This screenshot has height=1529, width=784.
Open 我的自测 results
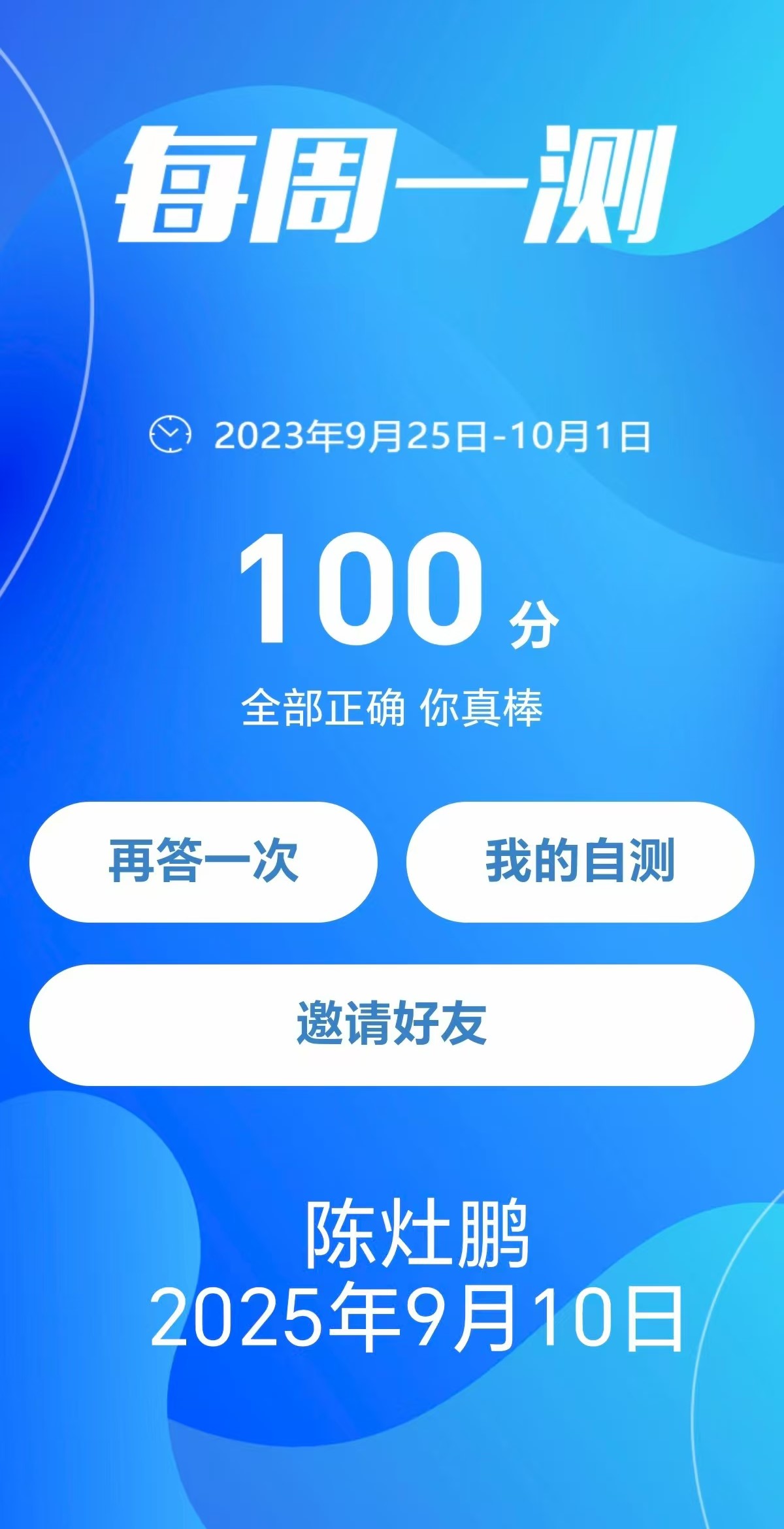click(580, 862)
